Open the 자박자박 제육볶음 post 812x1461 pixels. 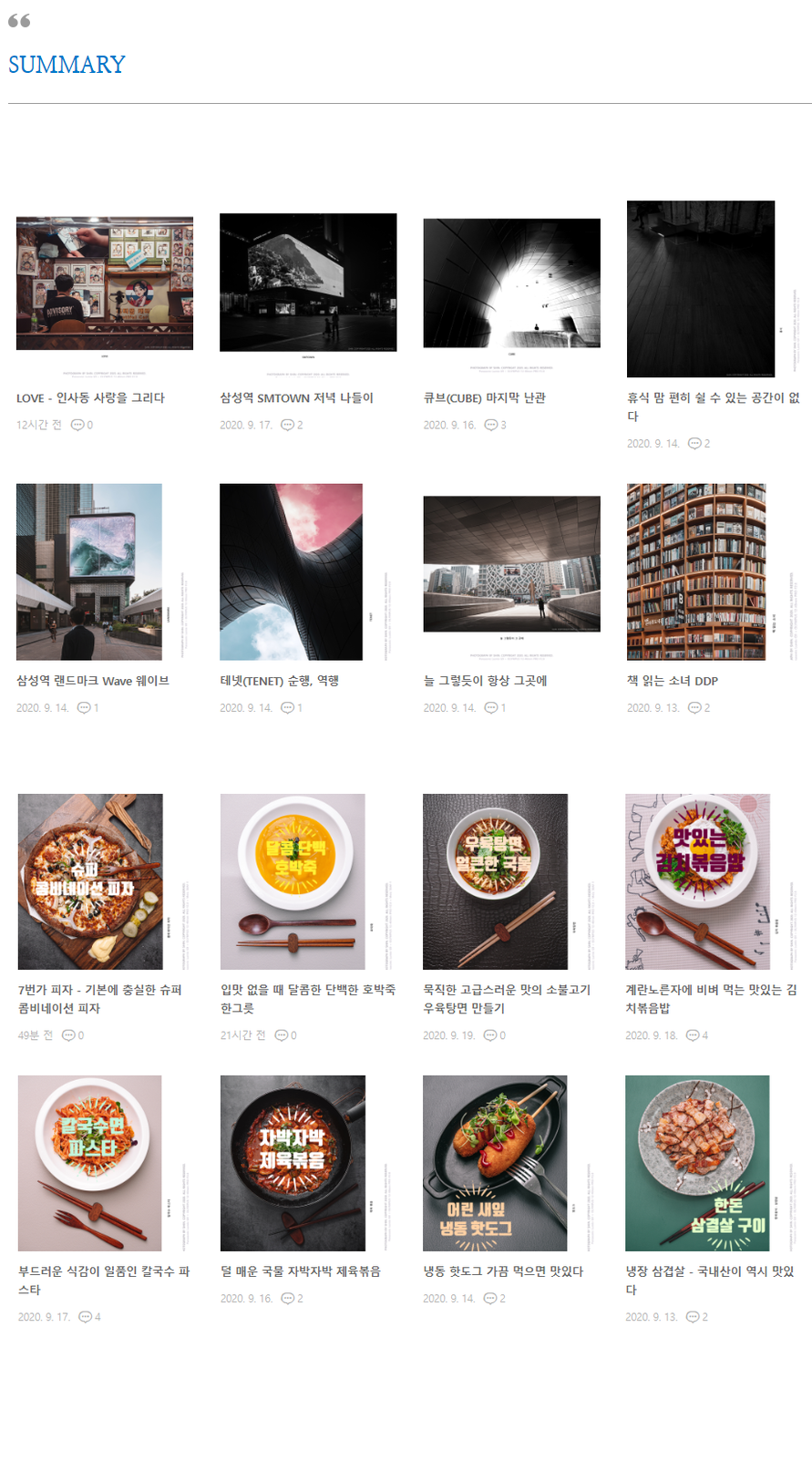click(300, 1271)
